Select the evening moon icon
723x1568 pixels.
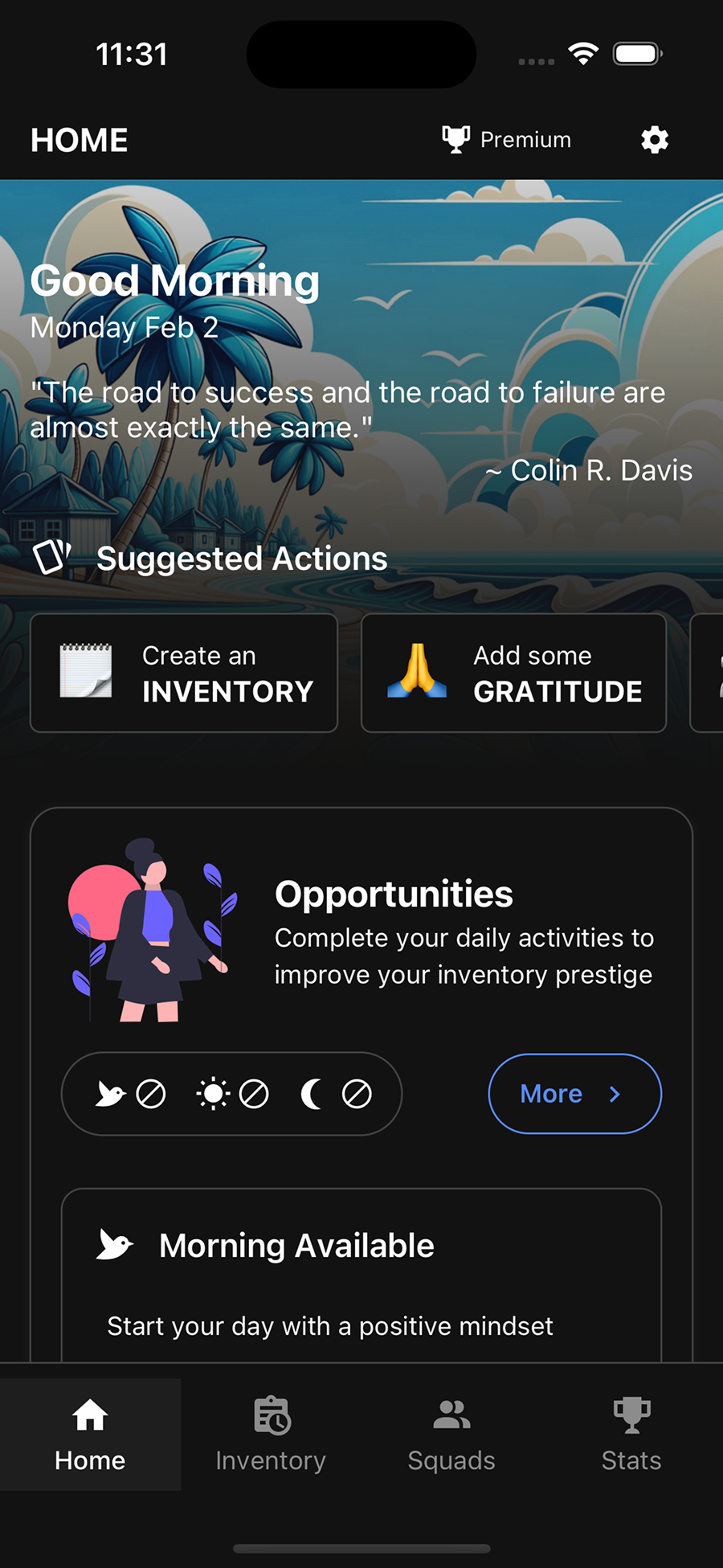point(312,1093)
